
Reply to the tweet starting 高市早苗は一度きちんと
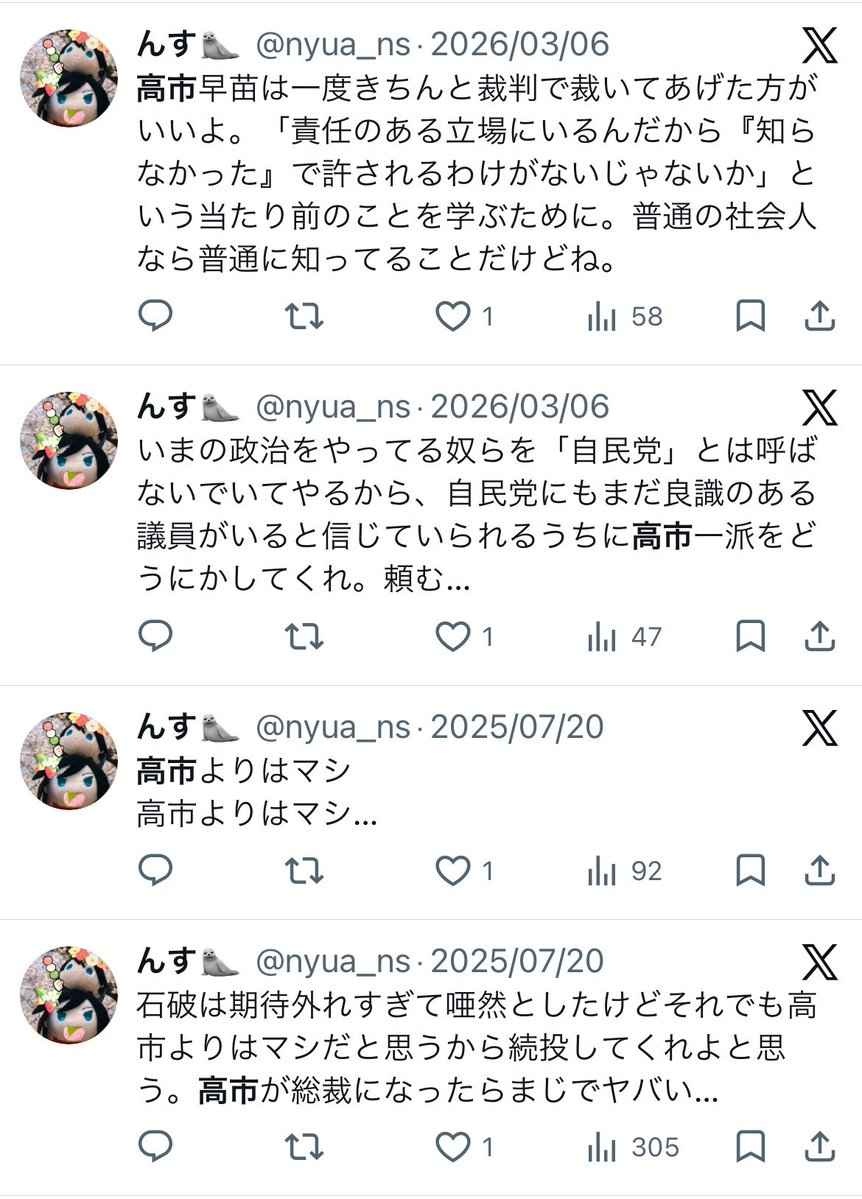click(x=155, y=316)
